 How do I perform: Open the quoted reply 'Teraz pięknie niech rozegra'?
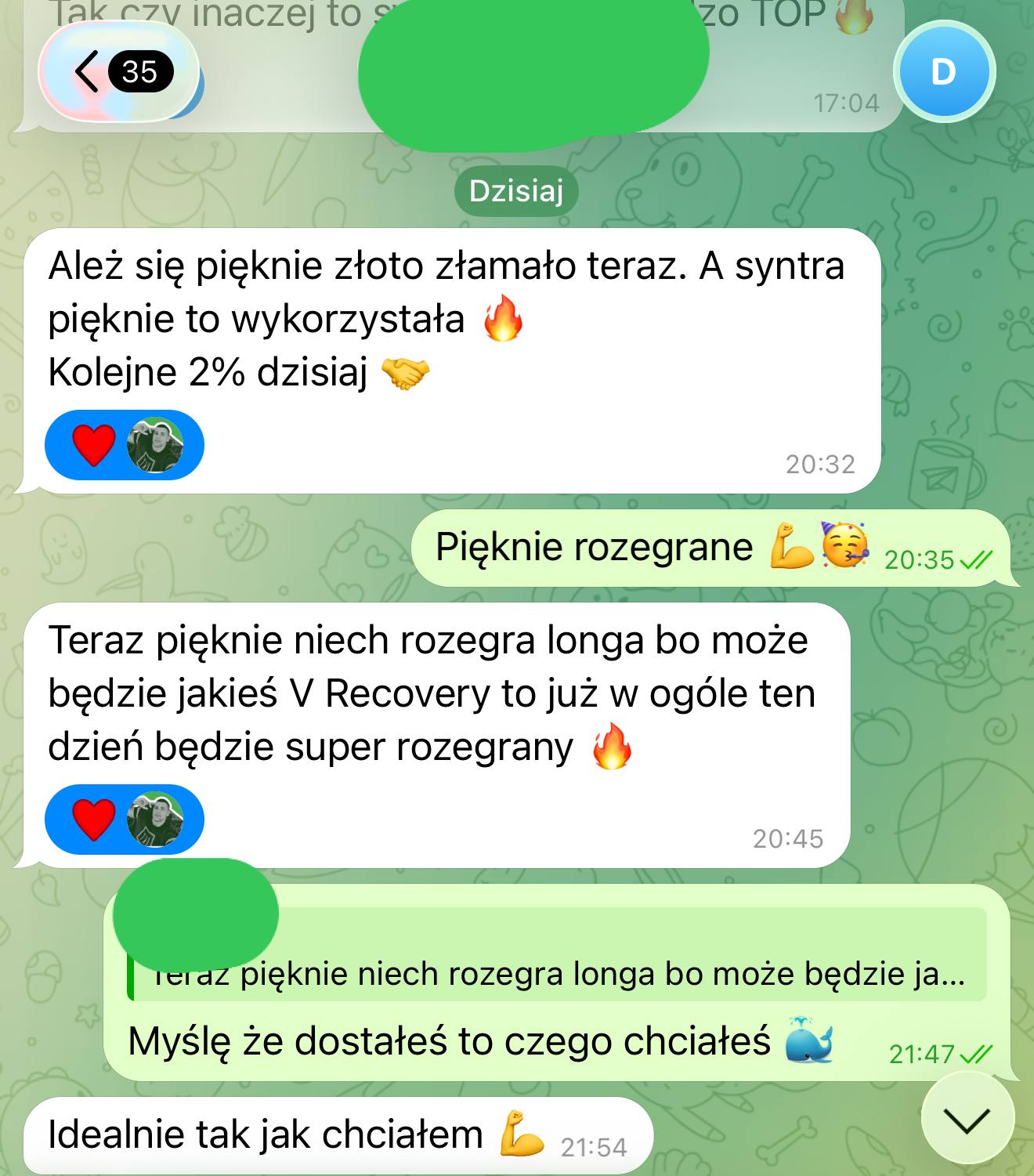click(558, 972)
